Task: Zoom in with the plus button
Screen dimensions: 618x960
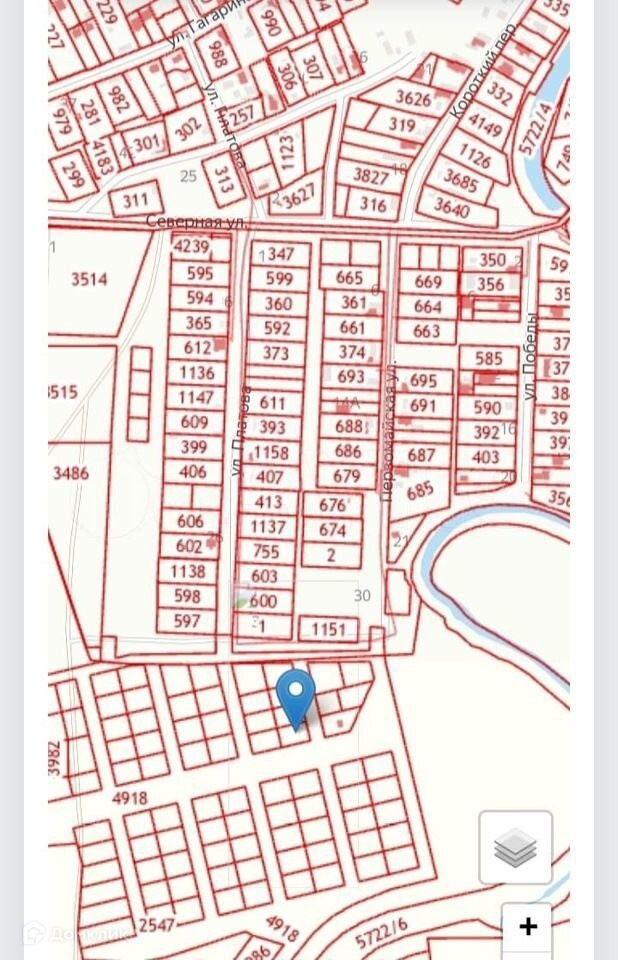Action: 527,927
